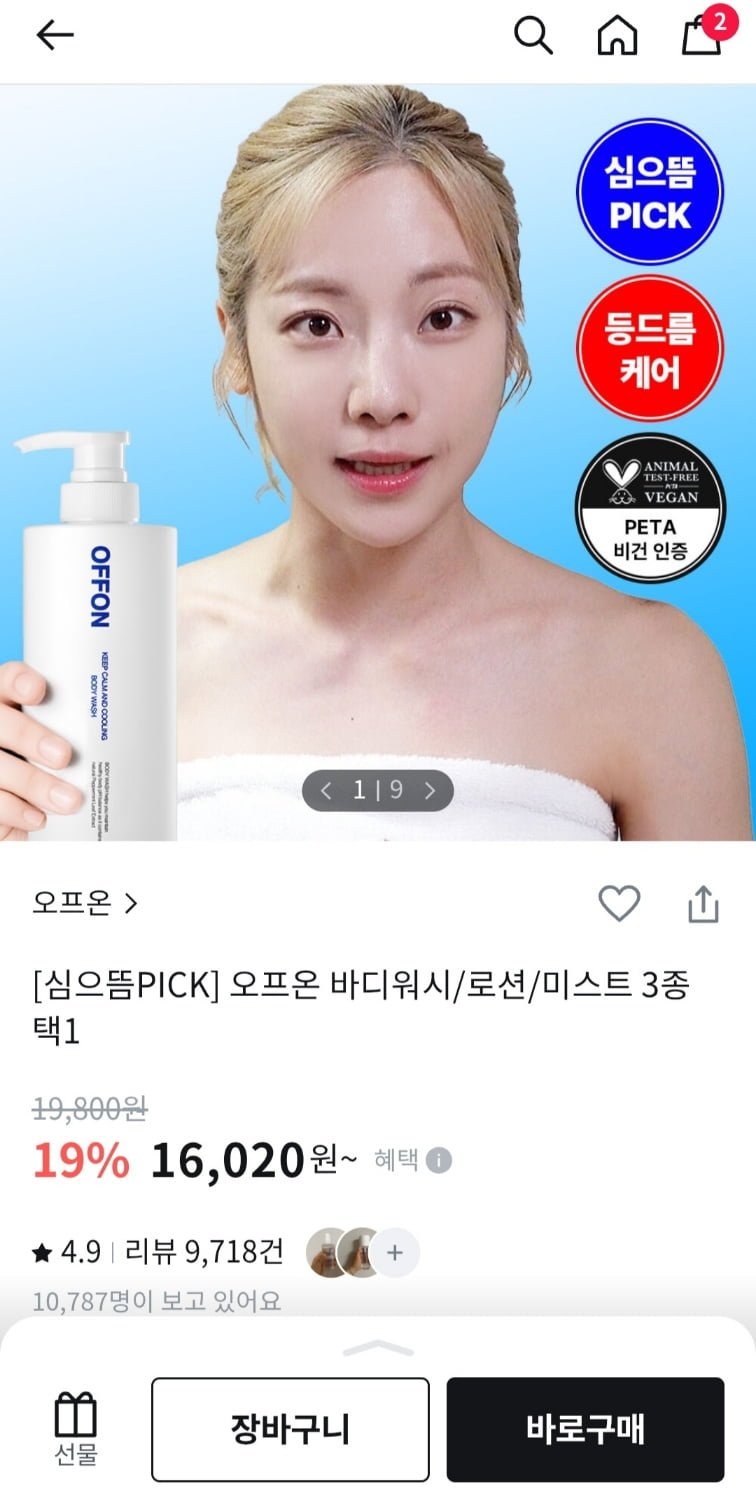This screenshot has height=1495, width=756.
Task: Show next product image in carousel
Action: 430,791
